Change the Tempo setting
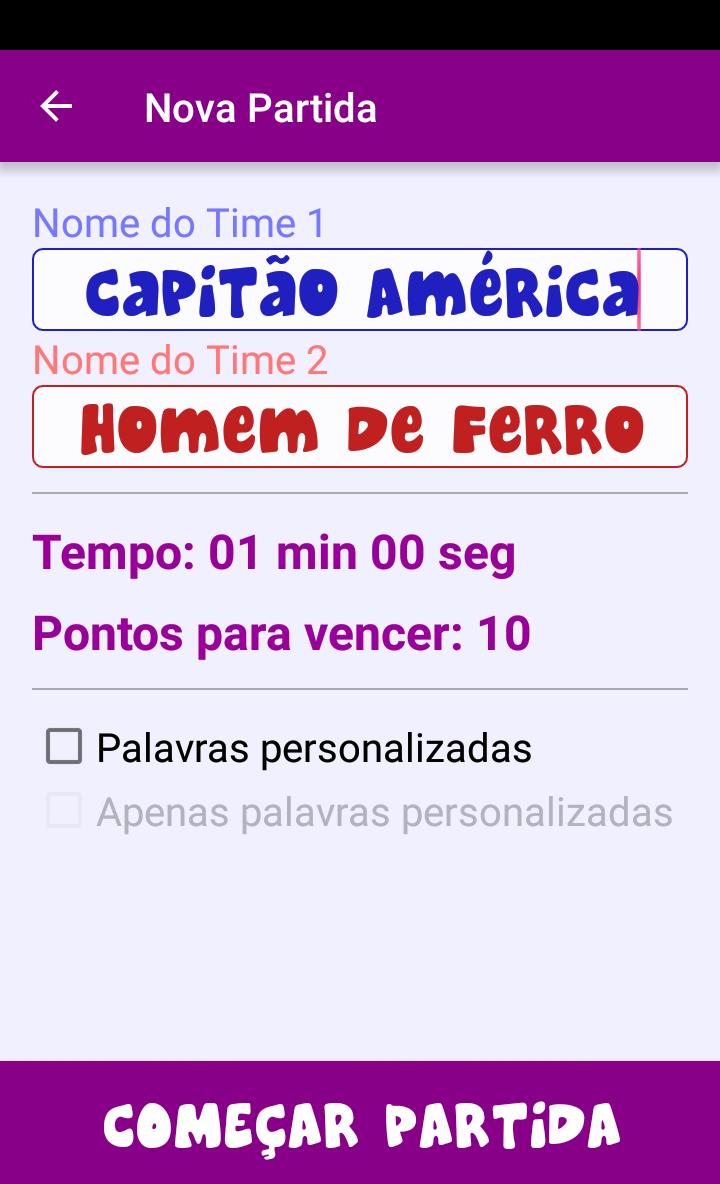 point(274,553)
